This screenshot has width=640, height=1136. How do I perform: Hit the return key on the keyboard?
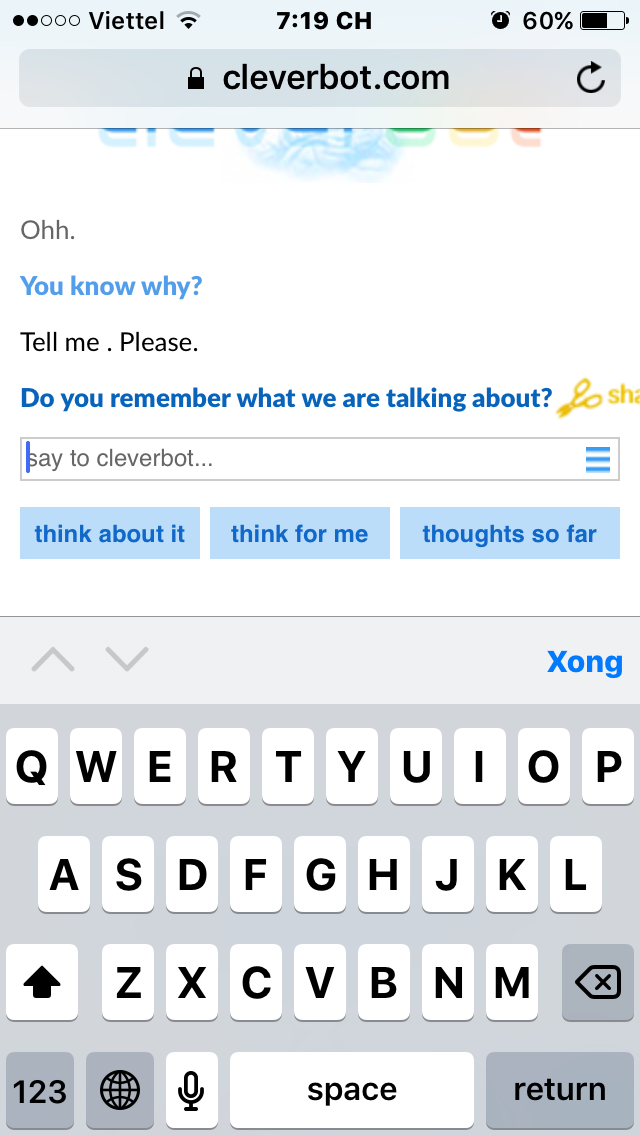(x=559, y=1089)
